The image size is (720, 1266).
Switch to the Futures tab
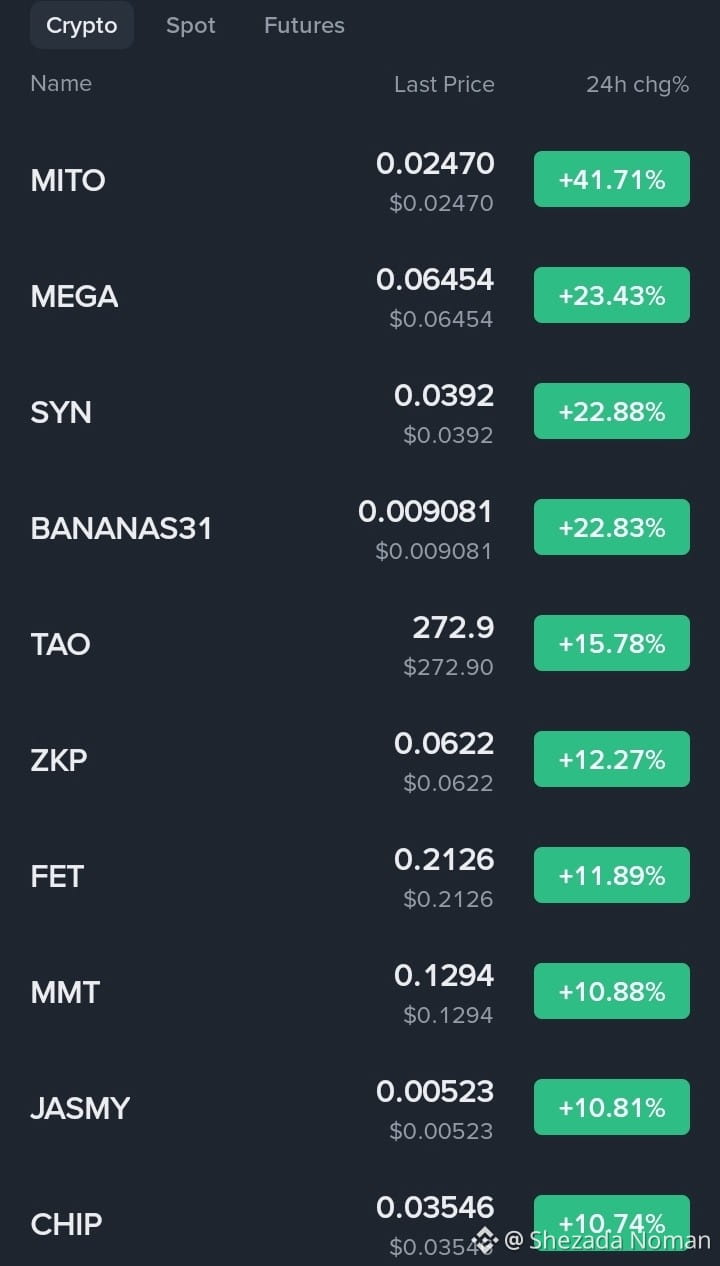[304, 26]
